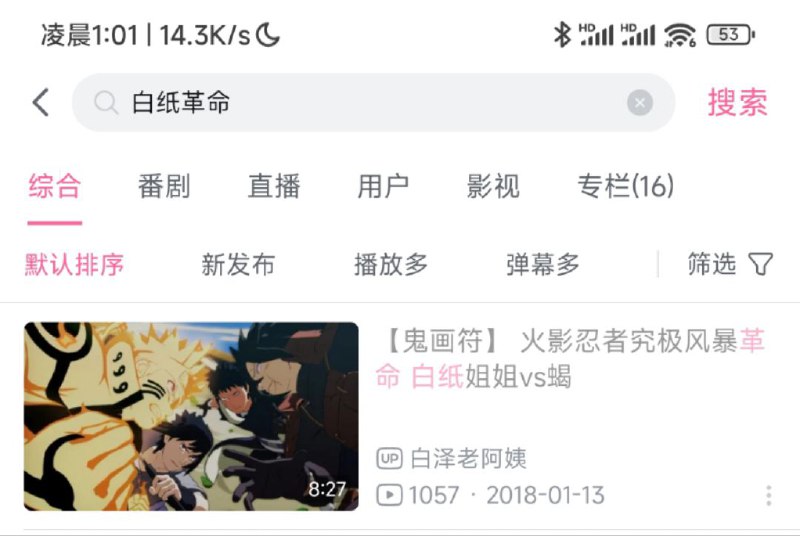The height and width of the screenshot is (536, 800).
Task: Go back using the arrow icon
Action: pos(41,102)
